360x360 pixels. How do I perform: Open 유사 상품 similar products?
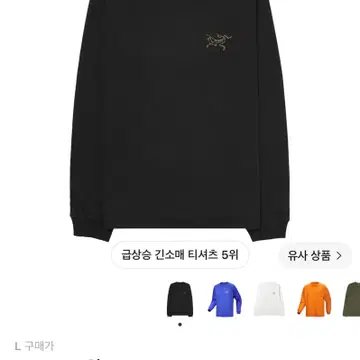[315, 256]
